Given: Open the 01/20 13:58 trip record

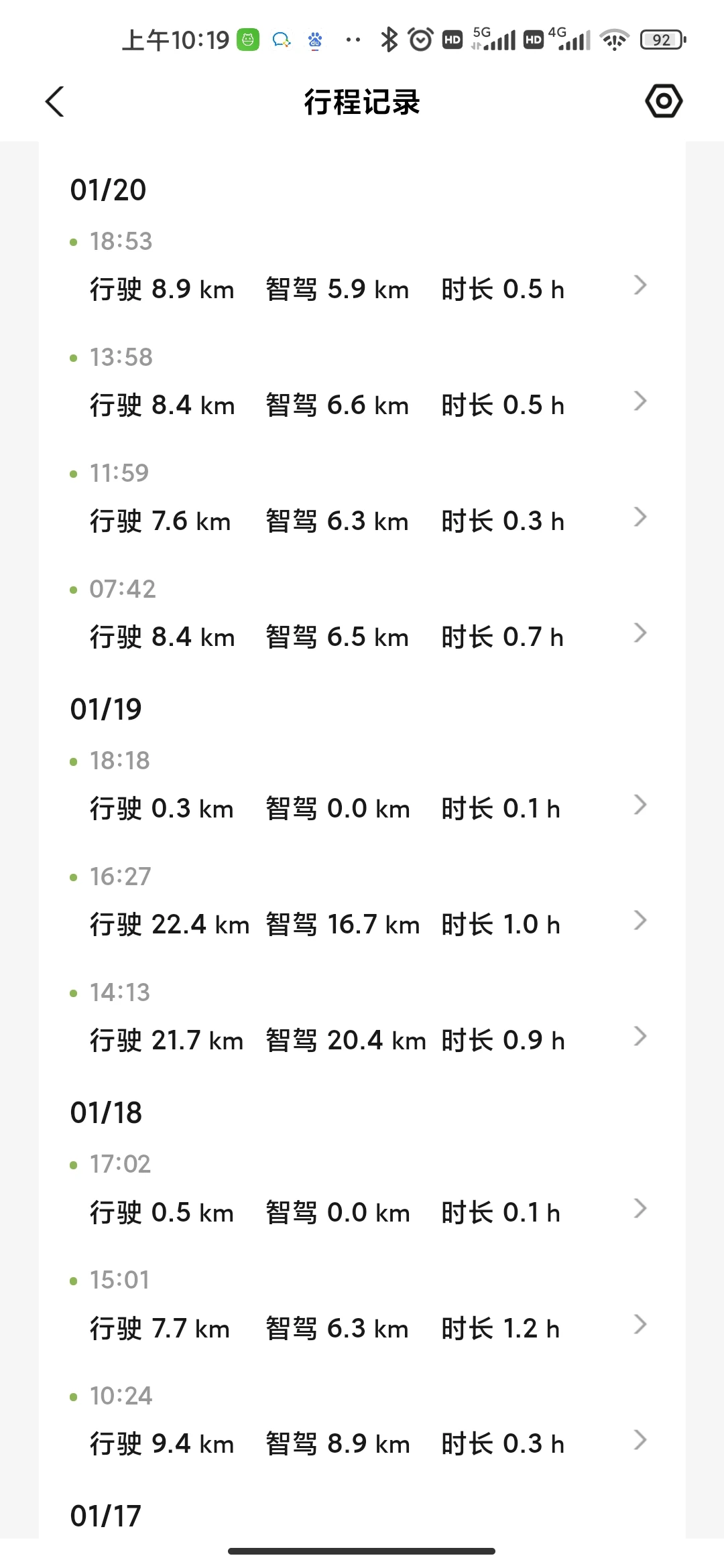Looking at the screenshot, I should (362, 385).
